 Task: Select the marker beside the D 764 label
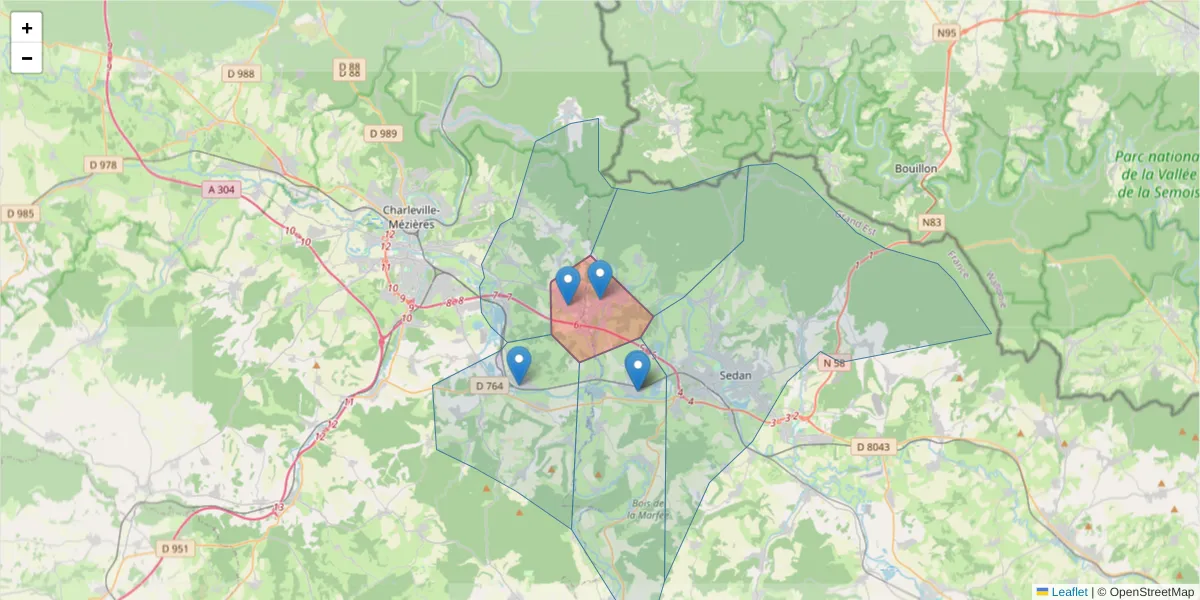click(x=518, y=364)
